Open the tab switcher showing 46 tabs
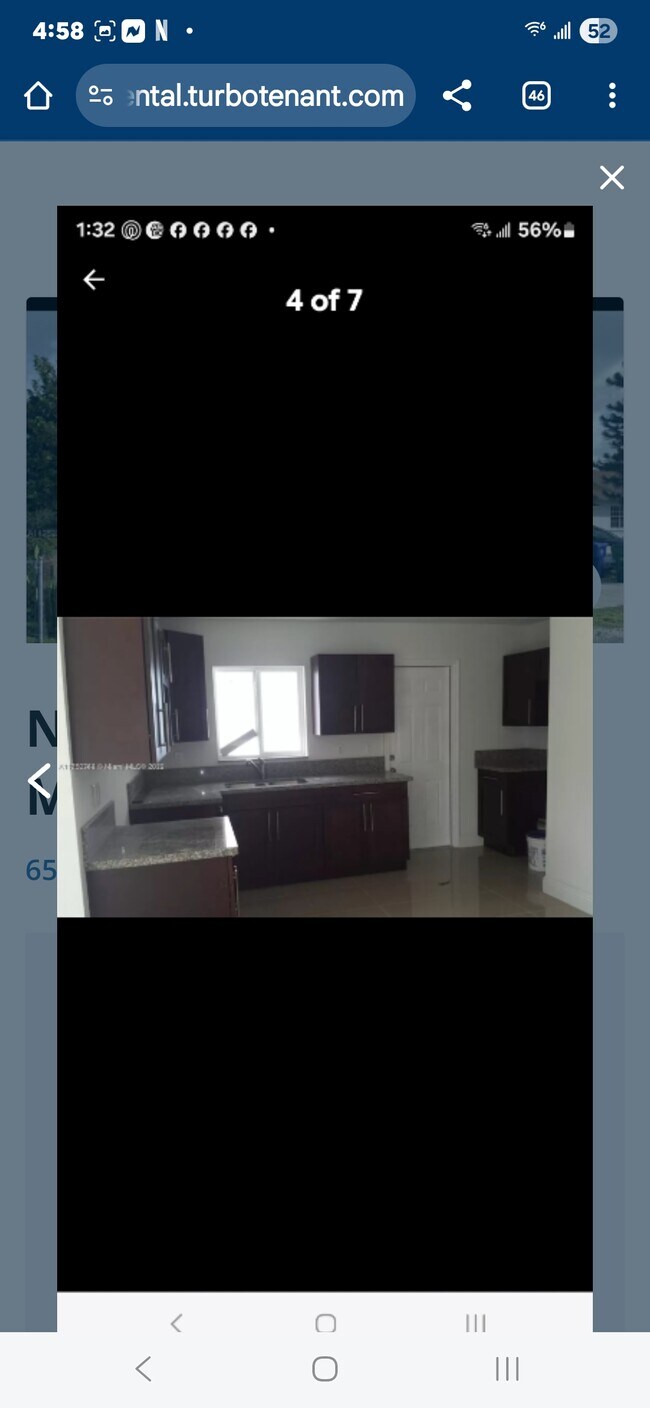This screenshot has width=650, height=1408. (x=536, y=96)
